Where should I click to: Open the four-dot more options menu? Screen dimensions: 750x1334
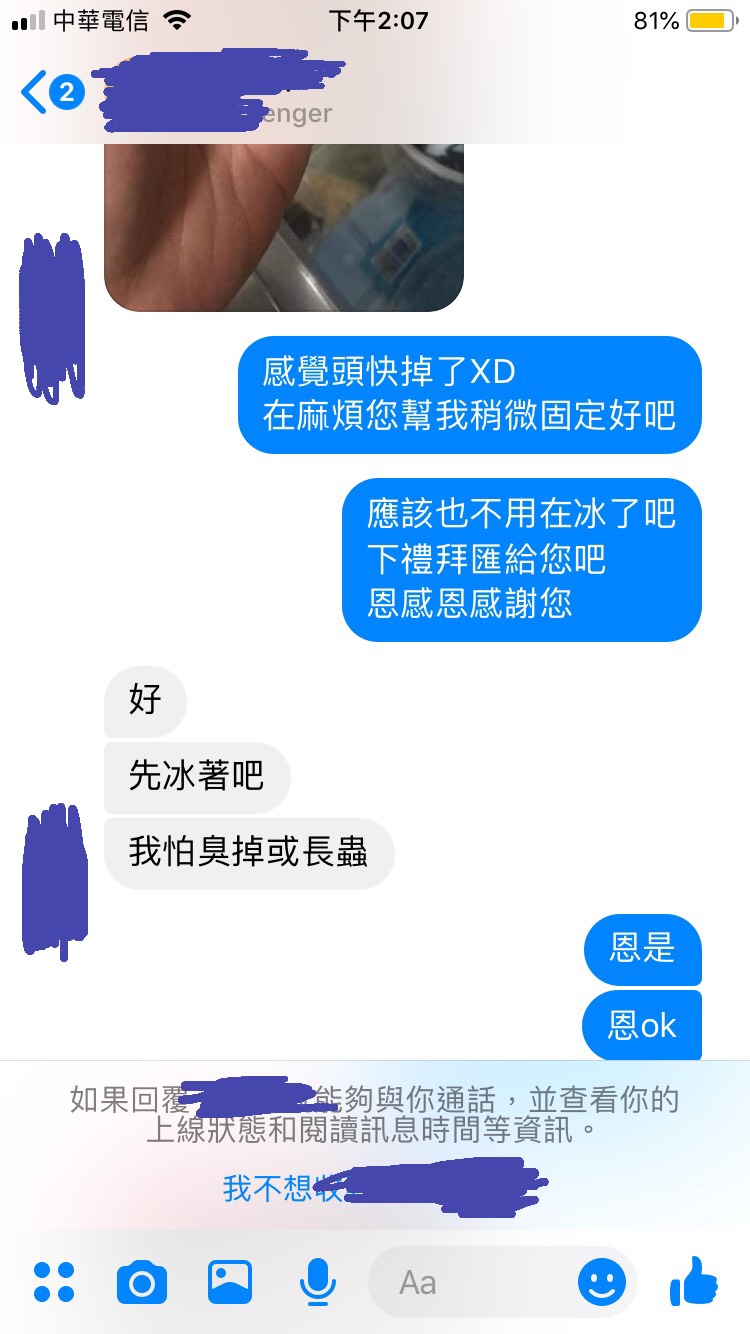coord(54,1282)
